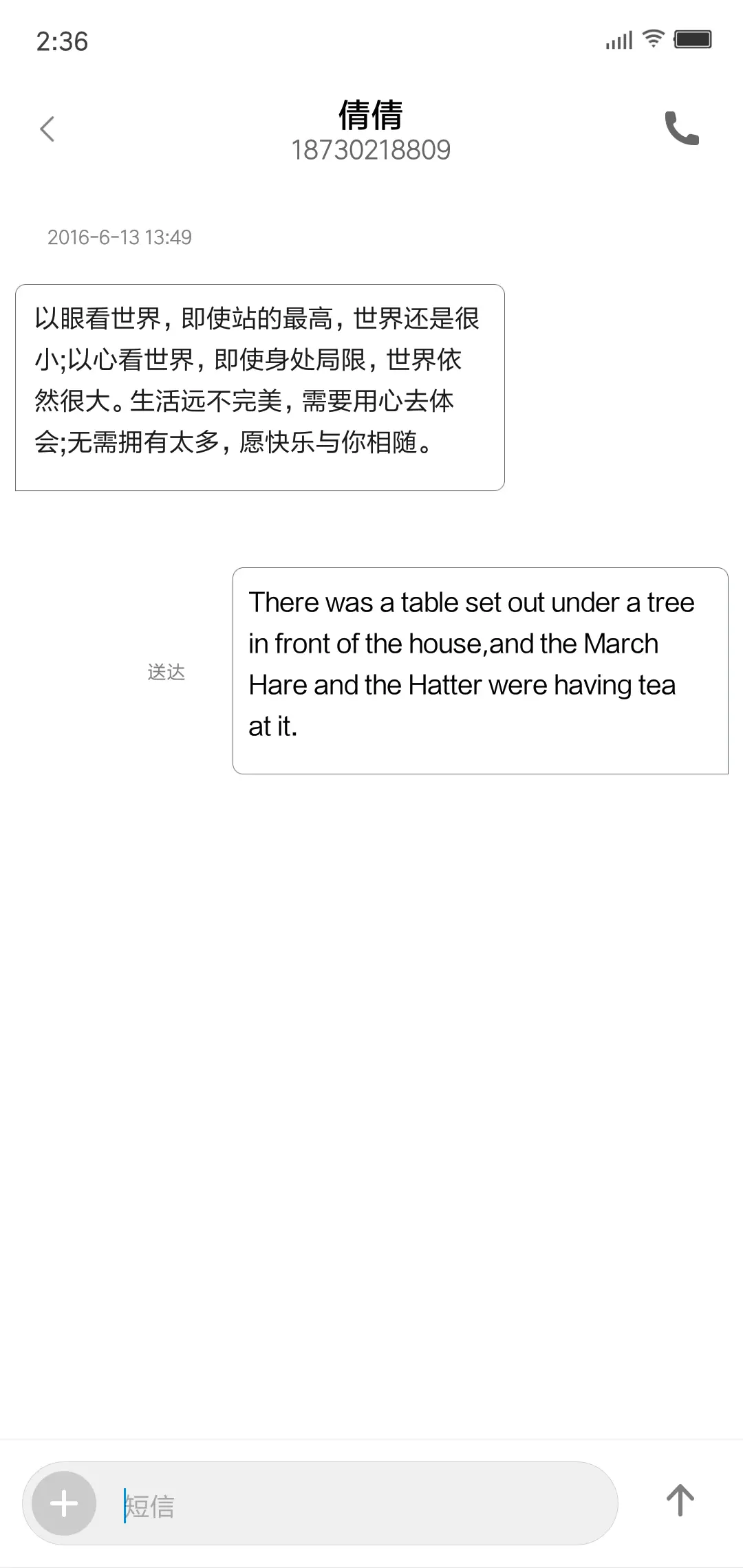Tap the back arrow to leave conversation
Viewport: 743px width, 1568px height.
[x=47, y=130]
